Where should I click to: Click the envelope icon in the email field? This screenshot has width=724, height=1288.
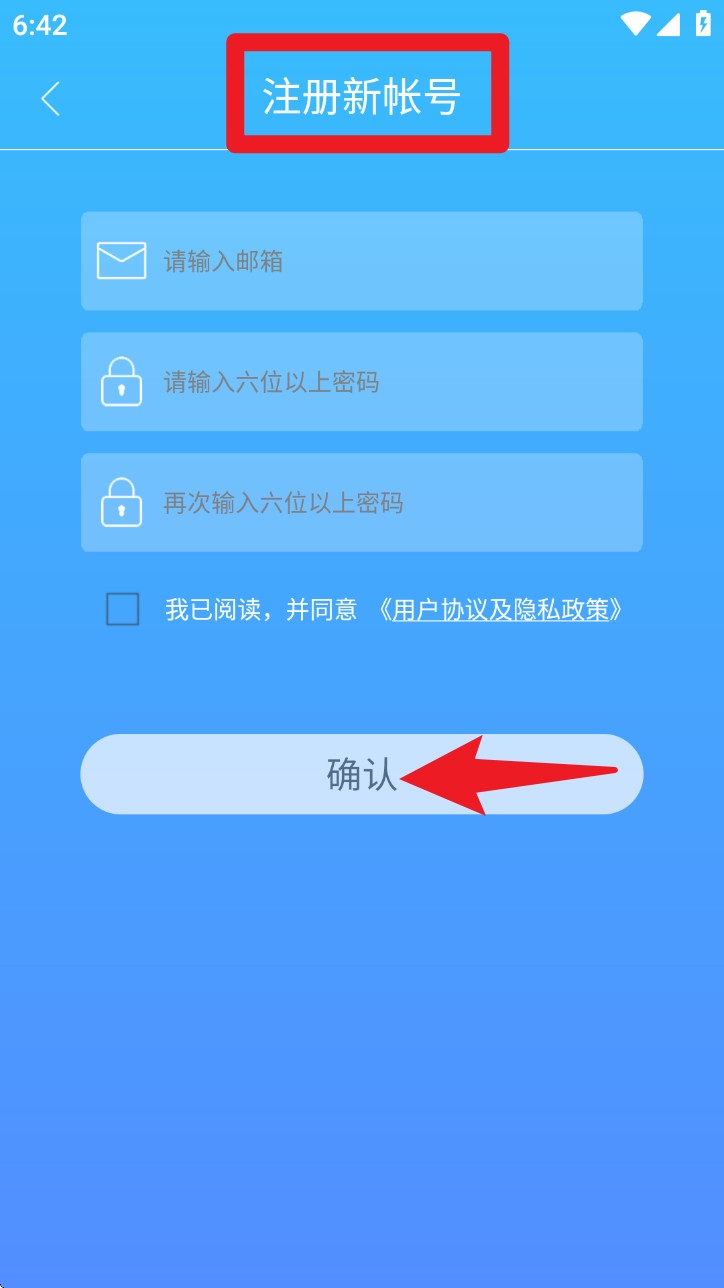[122, 260]
